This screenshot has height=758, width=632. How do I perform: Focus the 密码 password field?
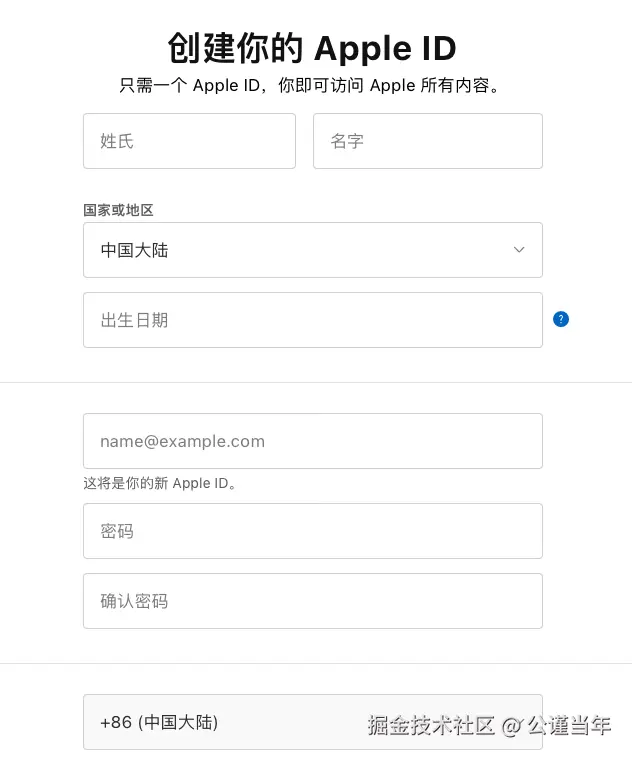(x=312, y=531)
